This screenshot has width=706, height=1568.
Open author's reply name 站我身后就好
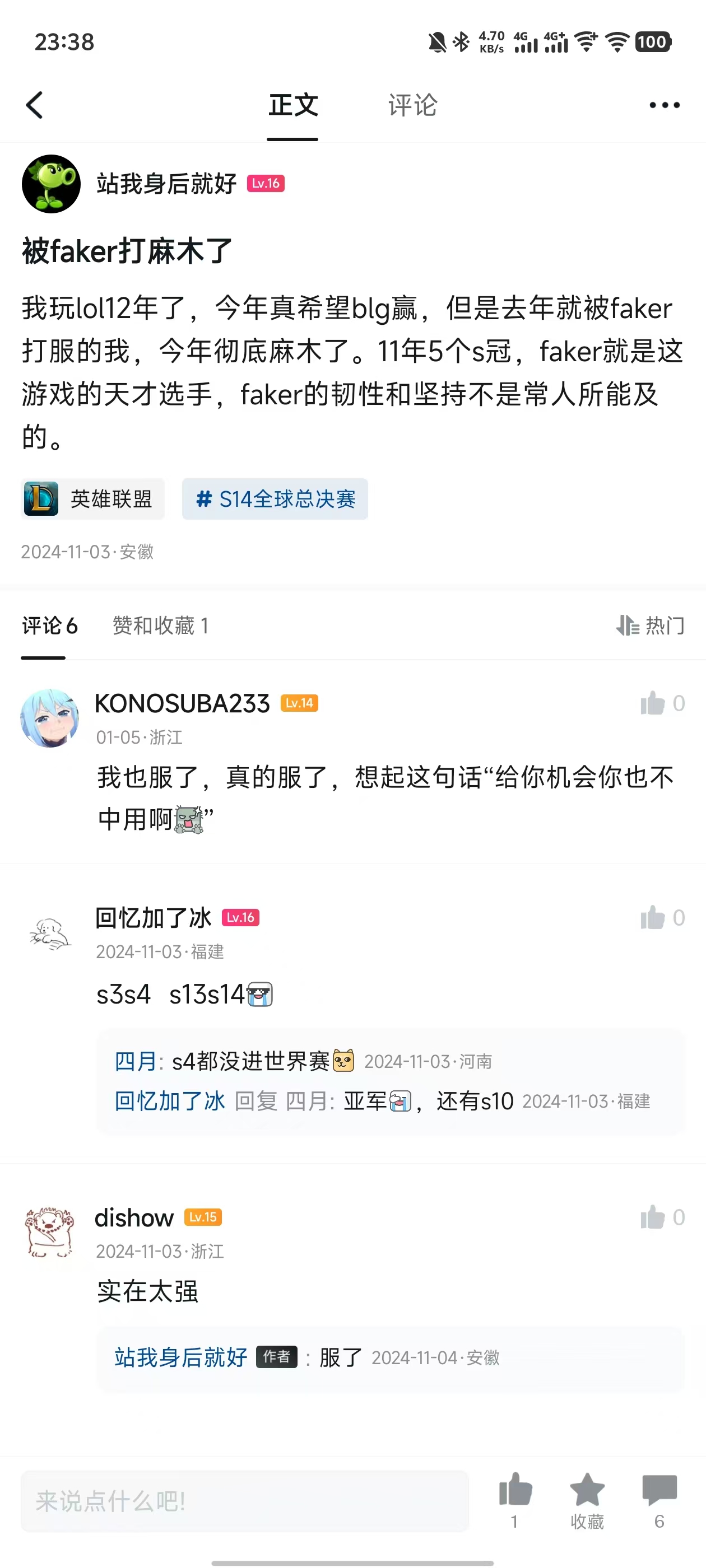pyautogui.click(x=181, y=1357)
